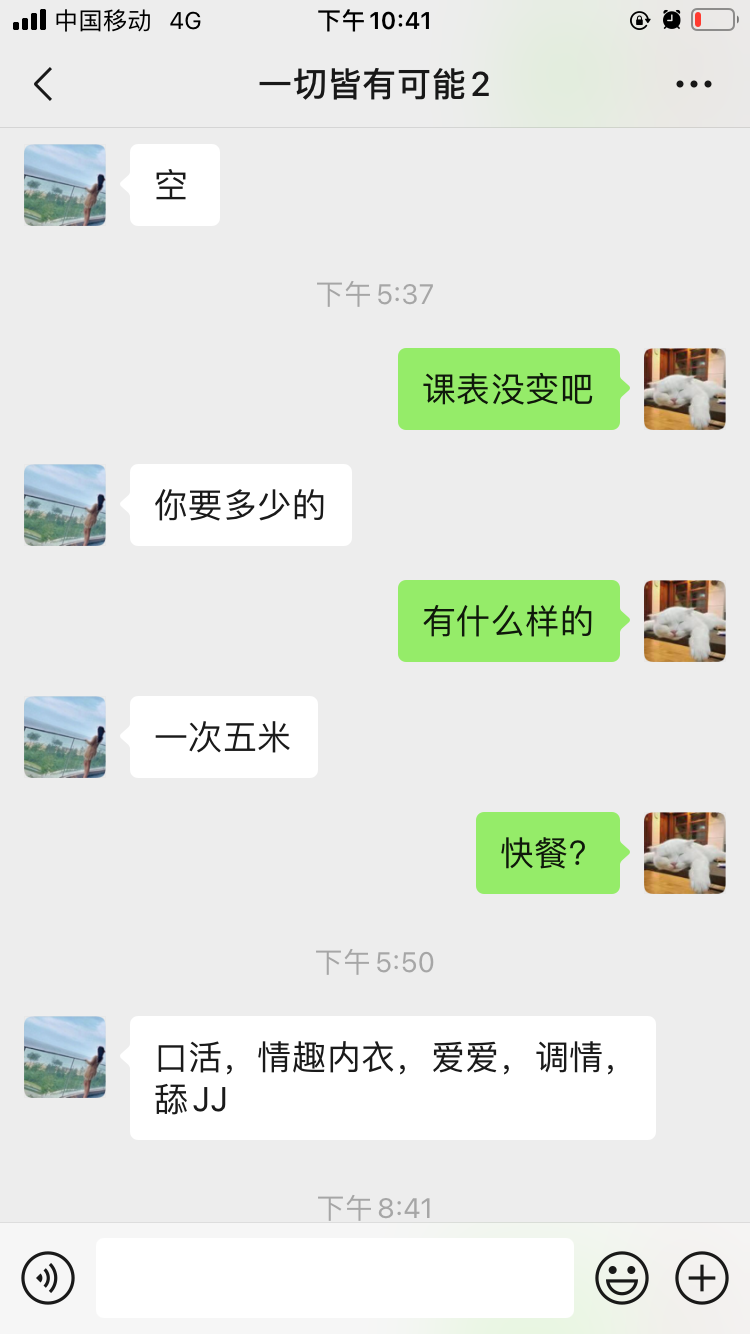Tap the avatar beside 一次五米 message
Viewport: 750px width, 1334px height.
(64, 737)
